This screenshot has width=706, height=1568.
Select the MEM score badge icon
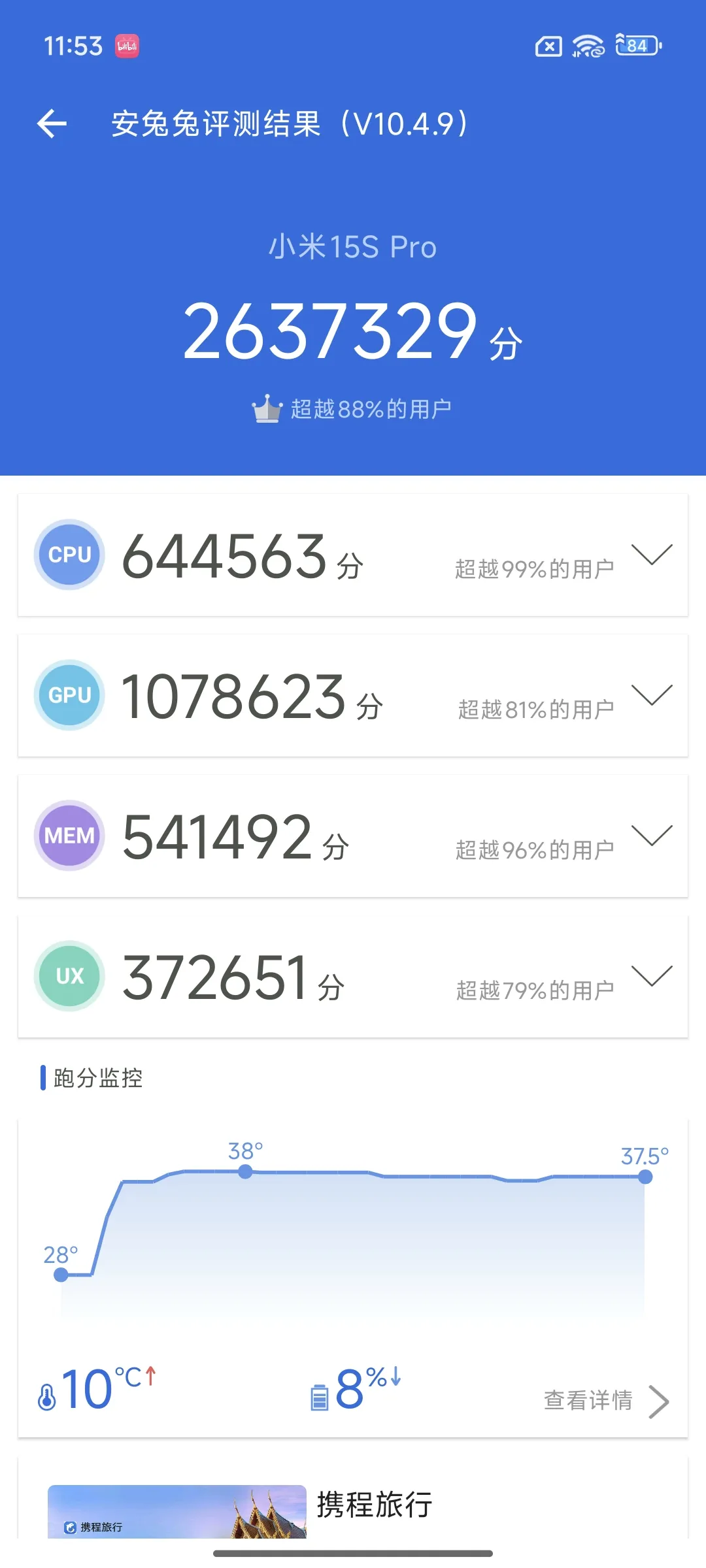tap(69, 836)
